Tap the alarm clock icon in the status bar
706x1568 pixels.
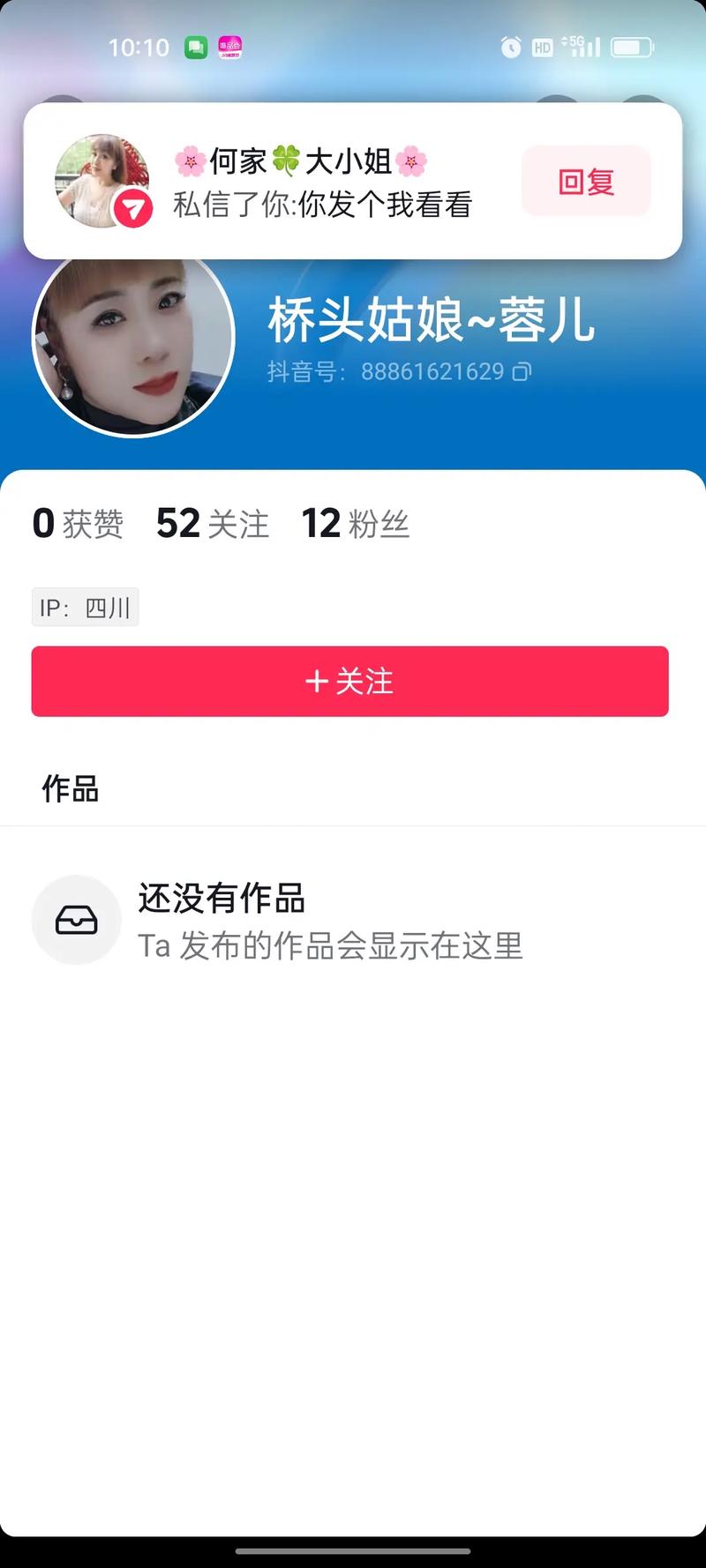tap(511, 48)
